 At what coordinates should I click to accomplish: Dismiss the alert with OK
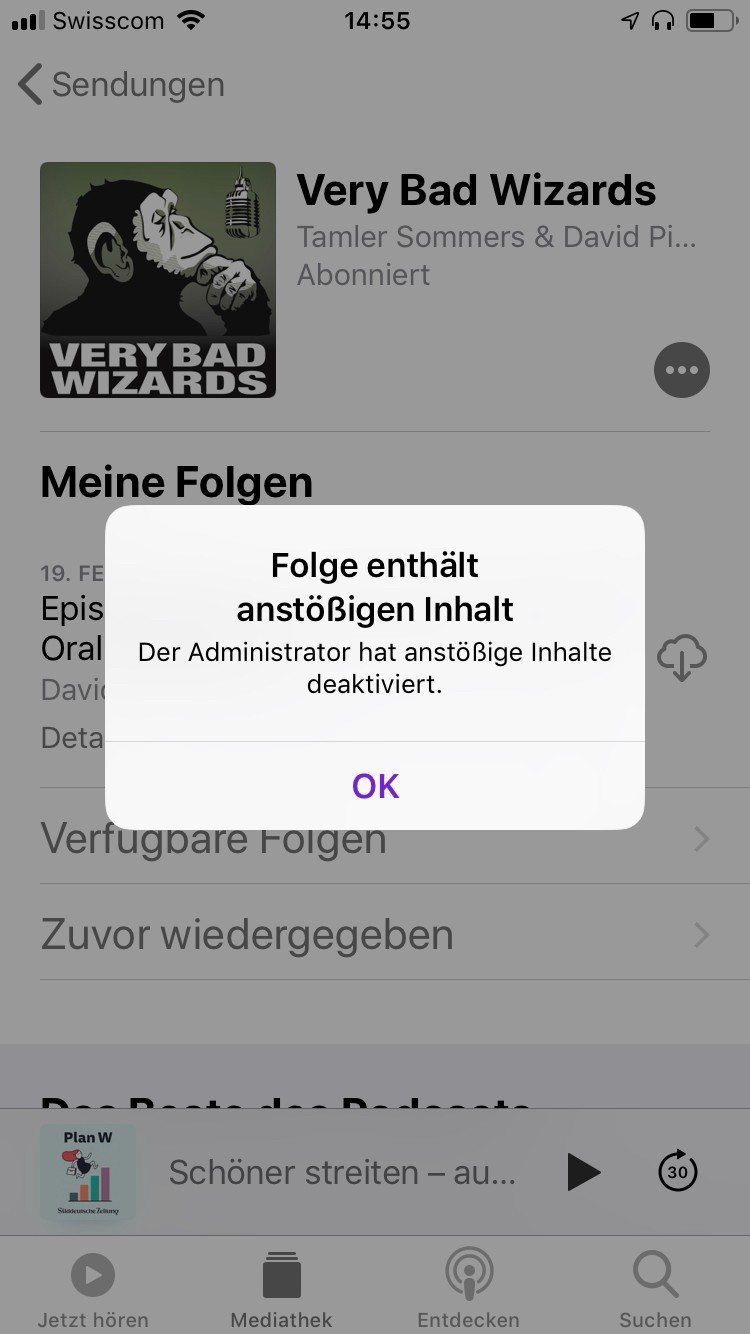point(375,786)
